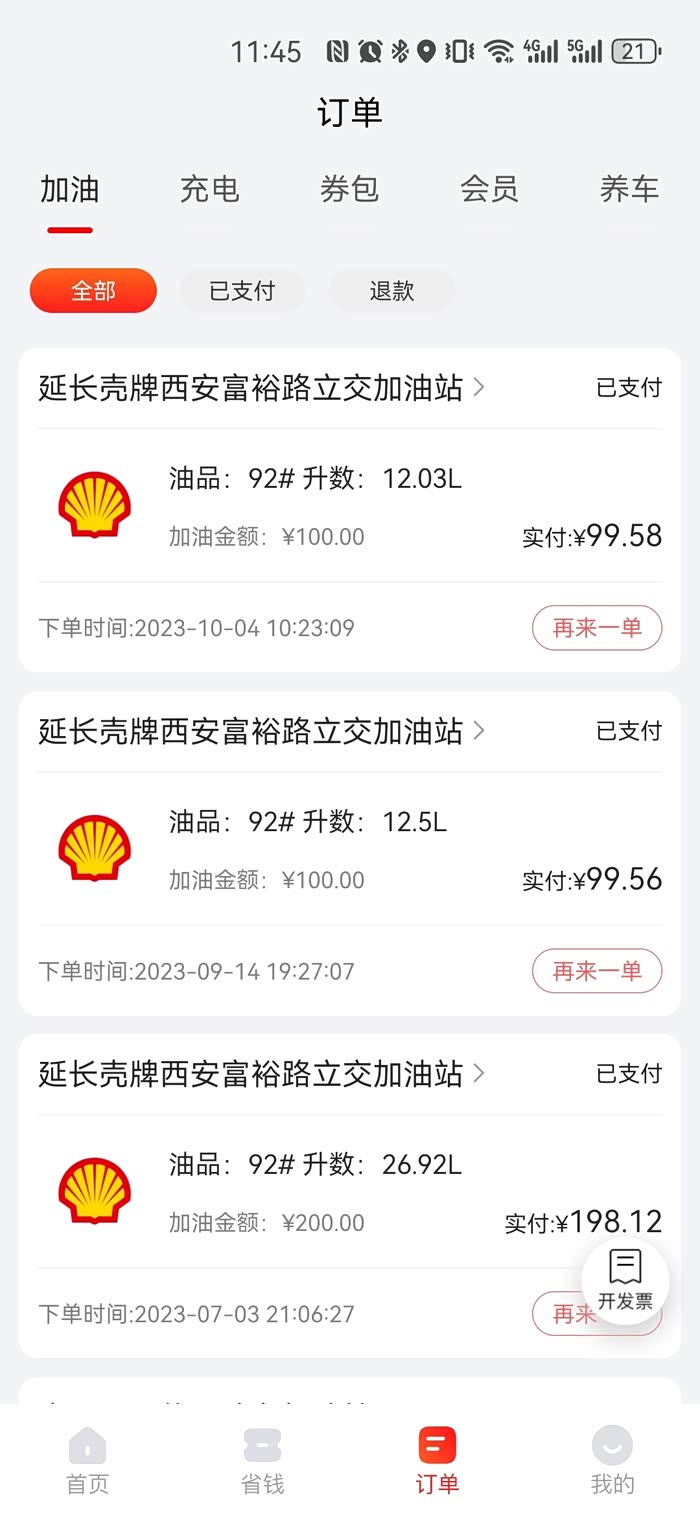This screenshot has width=700, height=1516.
Task: Select the 会员 tab
Action: point(489,189)
